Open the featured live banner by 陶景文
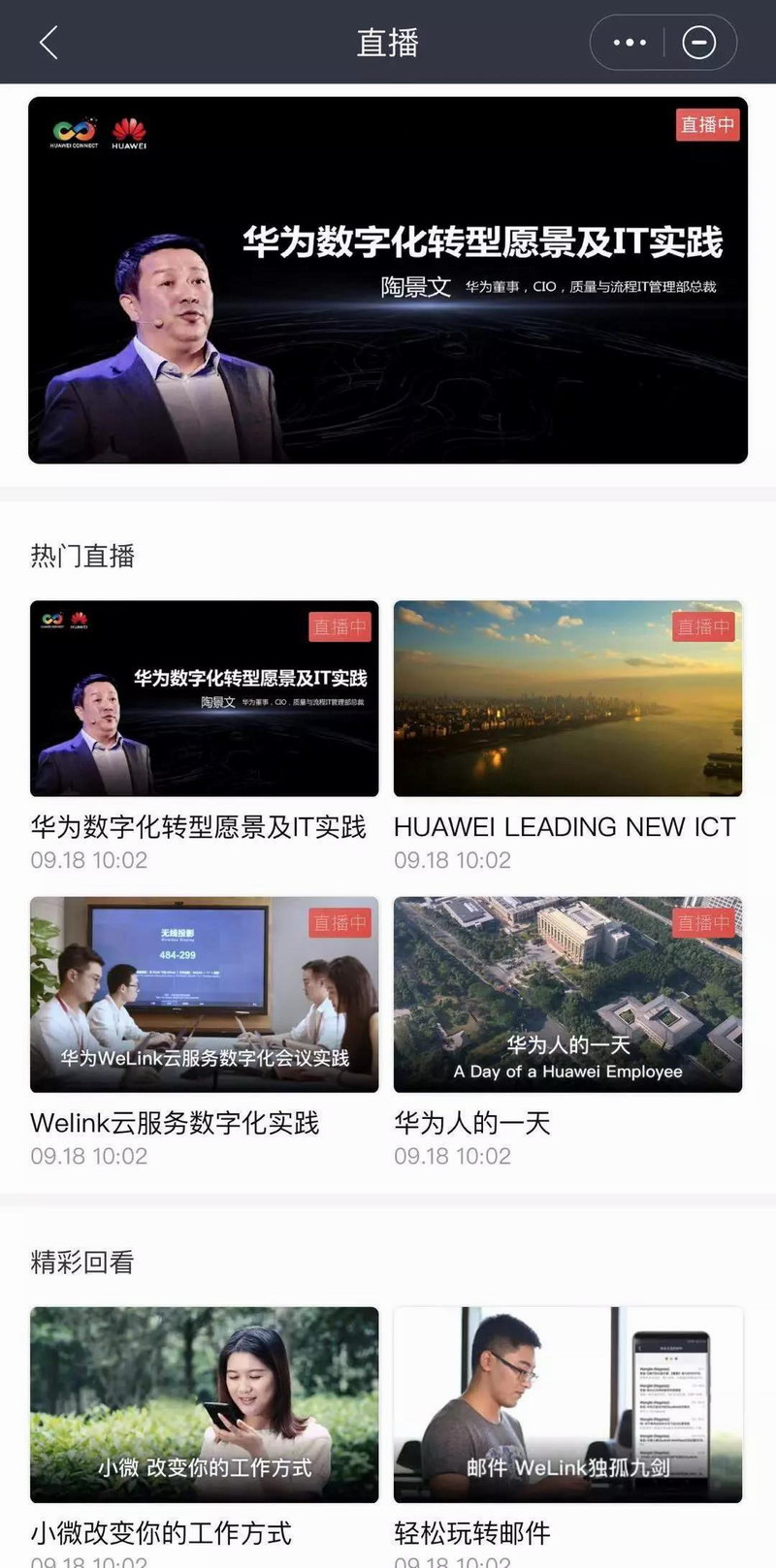Image resolution: width=776 pixels, height=1568 pixels. tap(388, 279)
